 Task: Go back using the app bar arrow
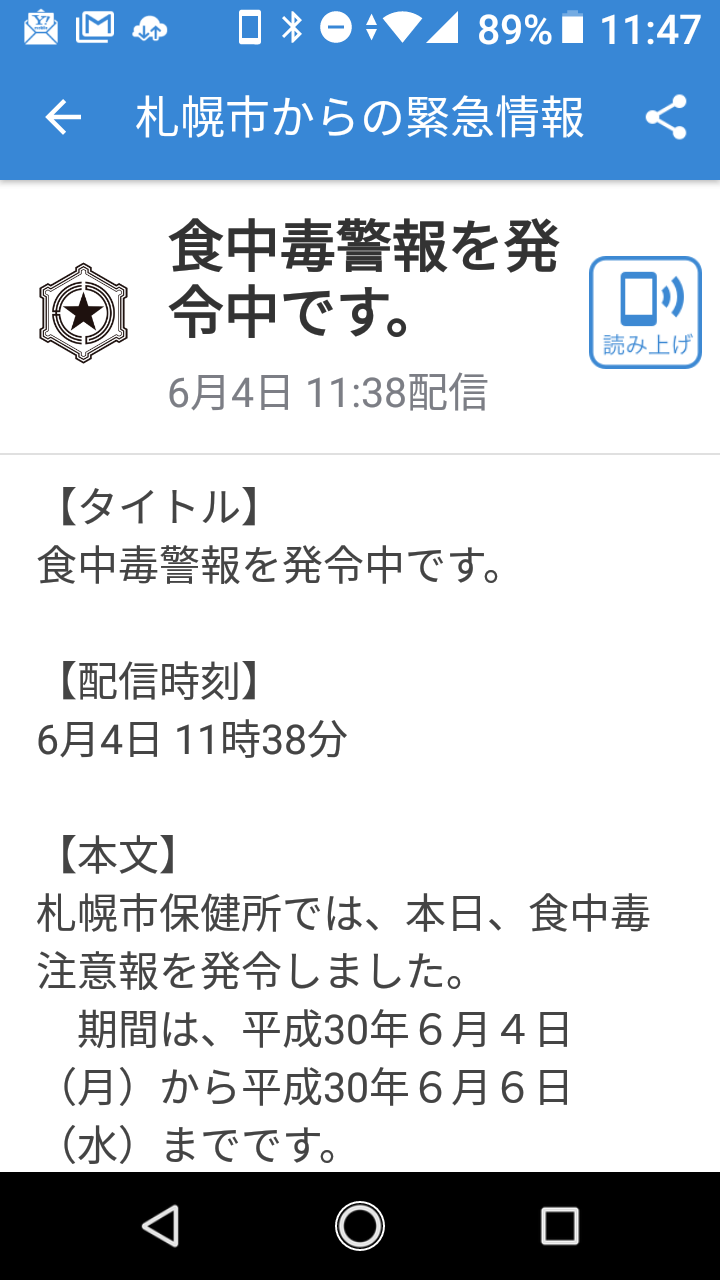tap(63, 118)
